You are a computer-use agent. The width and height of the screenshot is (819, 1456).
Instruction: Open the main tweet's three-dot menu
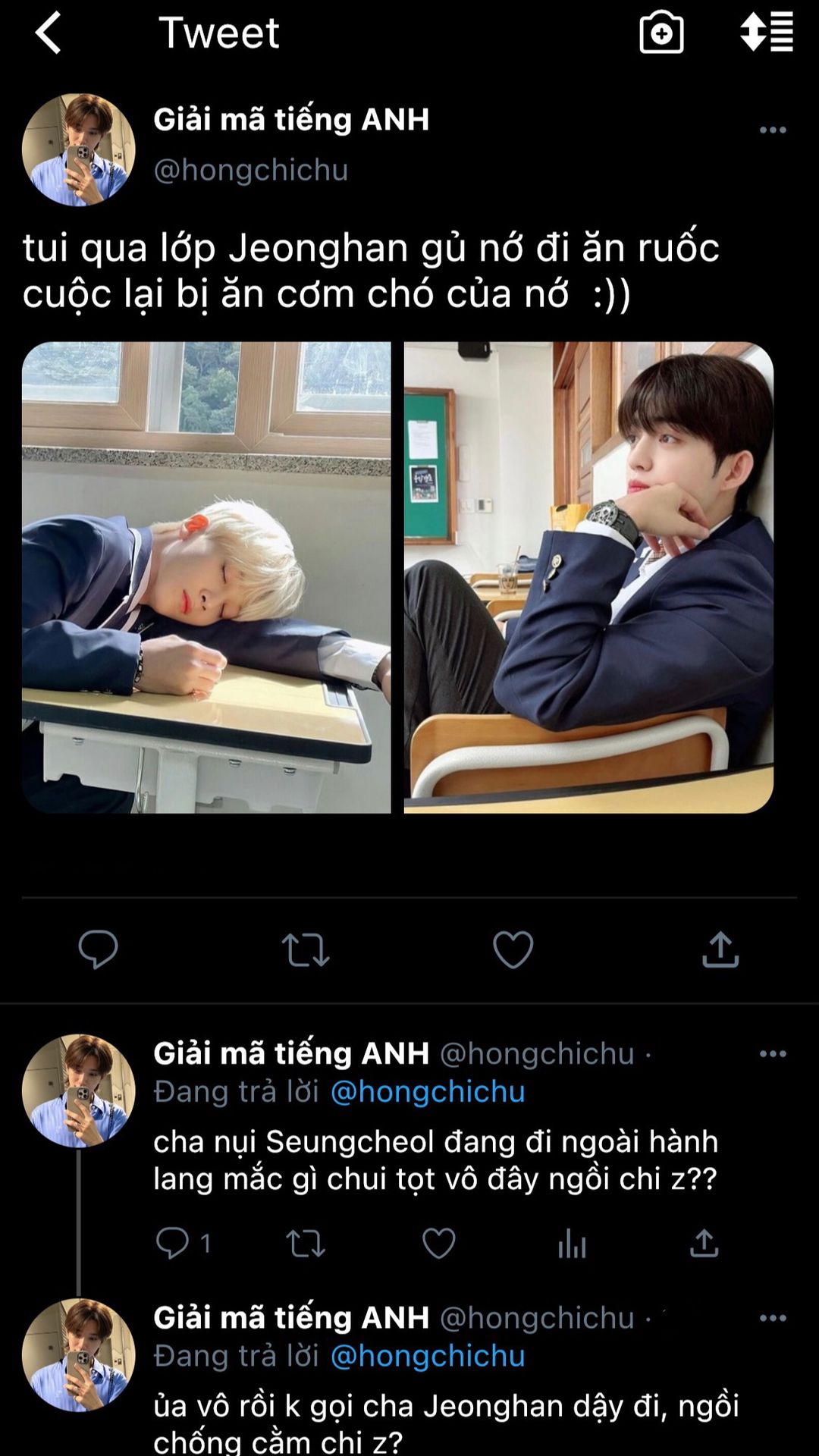pyautogui.click(x=773, y=130)
